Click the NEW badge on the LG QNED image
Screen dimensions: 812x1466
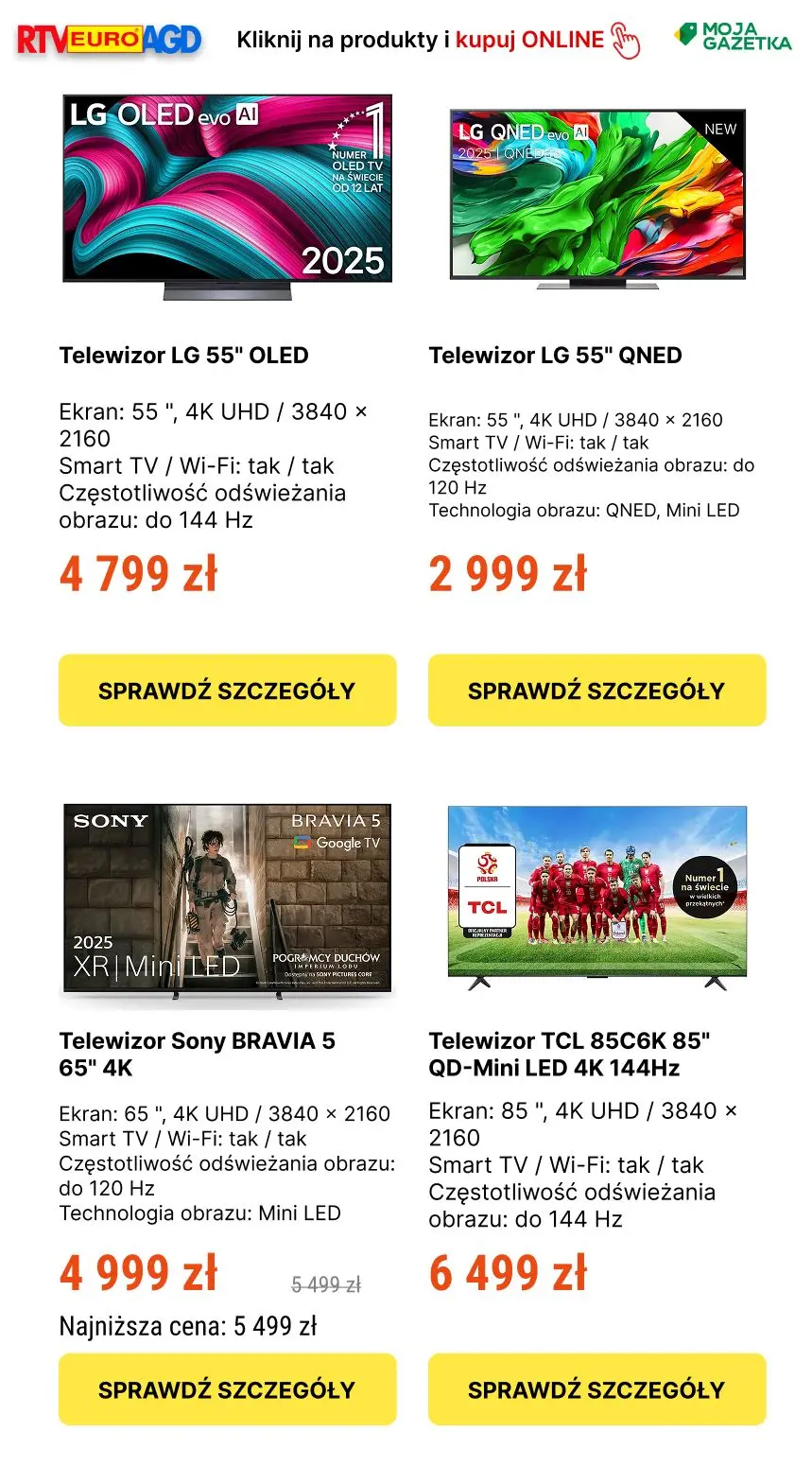click(720, 130)
